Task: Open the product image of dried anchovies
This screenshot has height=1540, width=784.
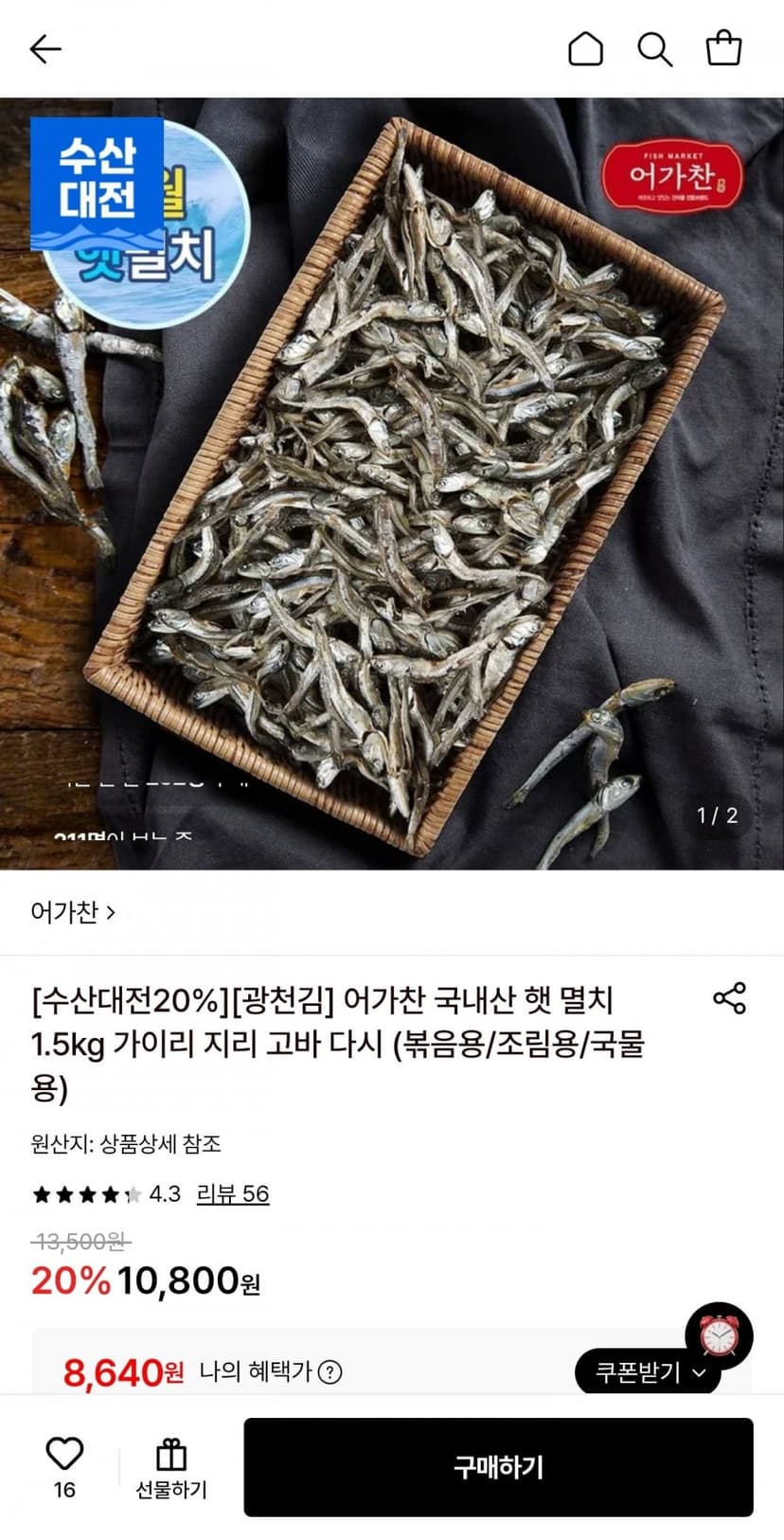Action: 392,483
